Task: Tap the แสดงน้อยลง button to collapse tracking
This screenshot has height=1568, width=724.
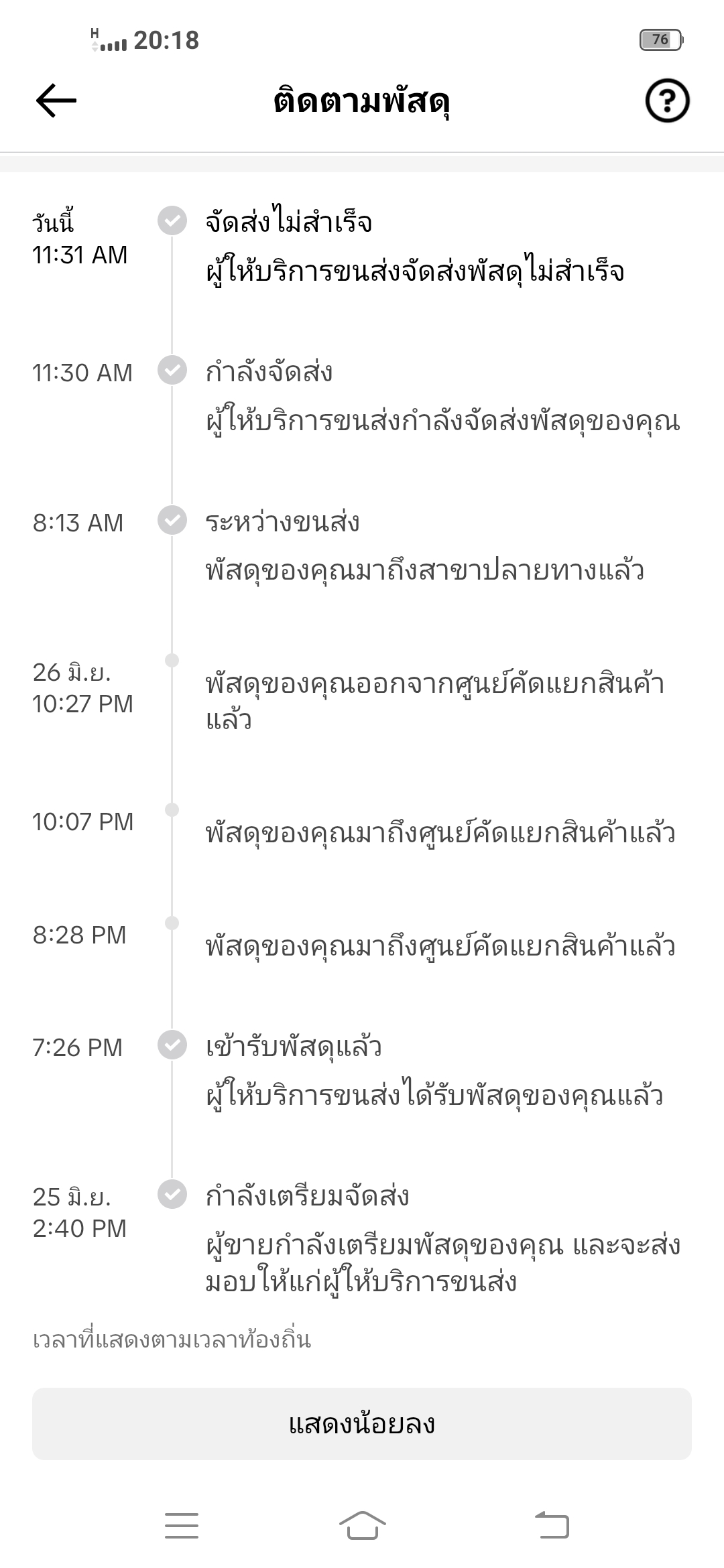Action: pos(362,1424)
